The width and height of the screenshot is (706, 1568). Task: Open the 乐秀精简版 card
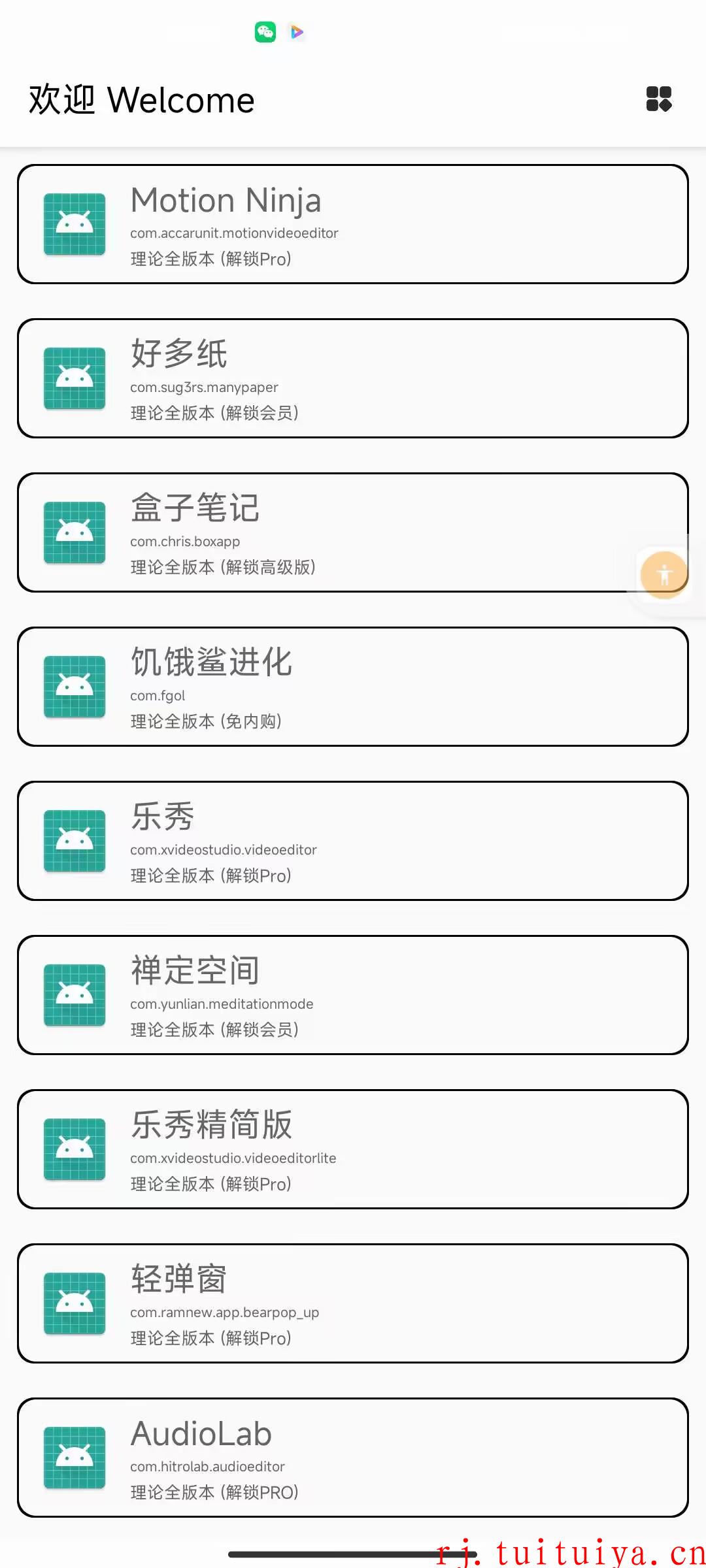353,1149
